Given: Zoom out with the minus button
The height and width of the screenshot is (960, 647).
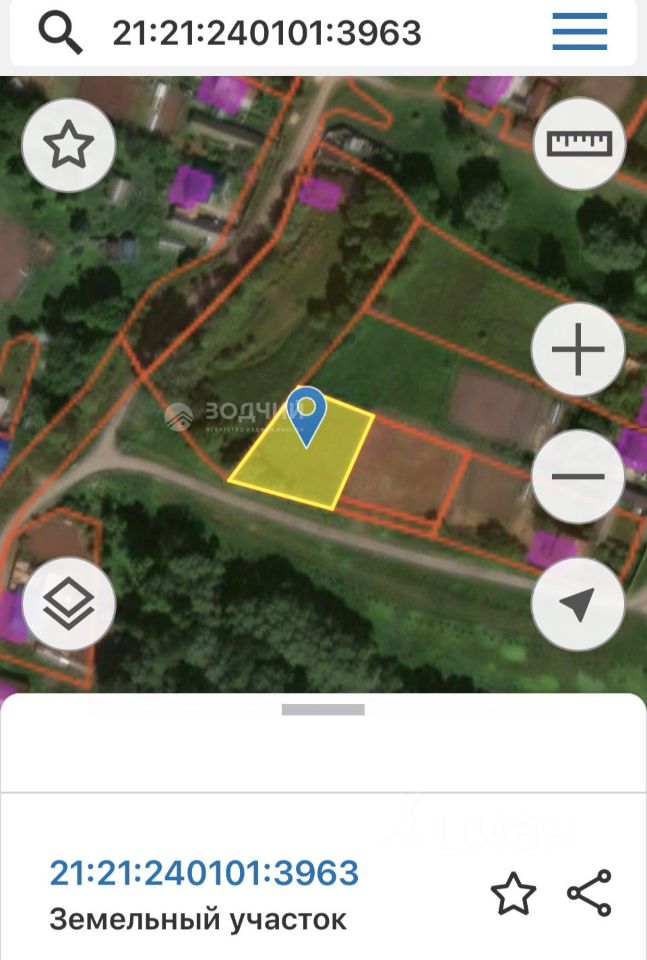Looking at the screenshot, I should click(x=578, y=477).
